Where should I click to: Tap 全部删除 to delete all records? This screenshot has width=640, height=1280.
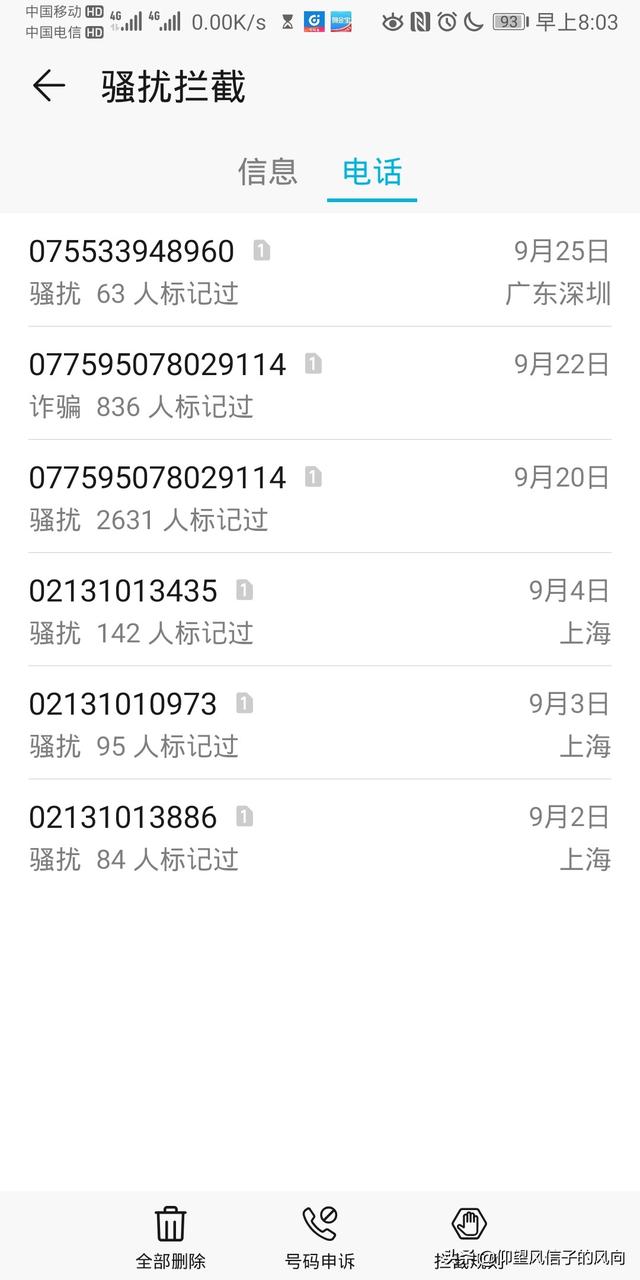[x=170, y=1237]
